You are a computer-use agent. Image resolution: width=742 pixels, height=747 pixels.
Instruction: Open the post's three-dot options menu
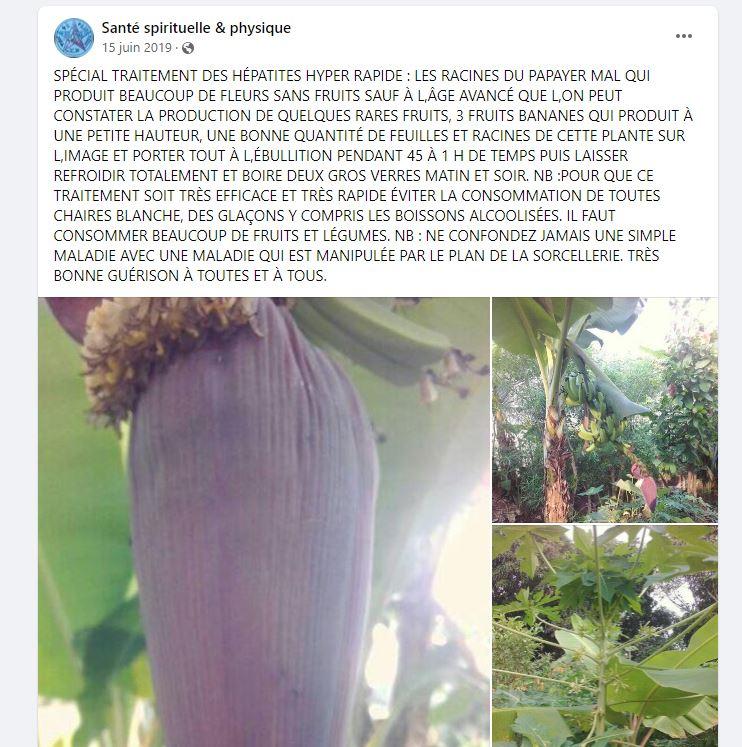coord(684,36)
